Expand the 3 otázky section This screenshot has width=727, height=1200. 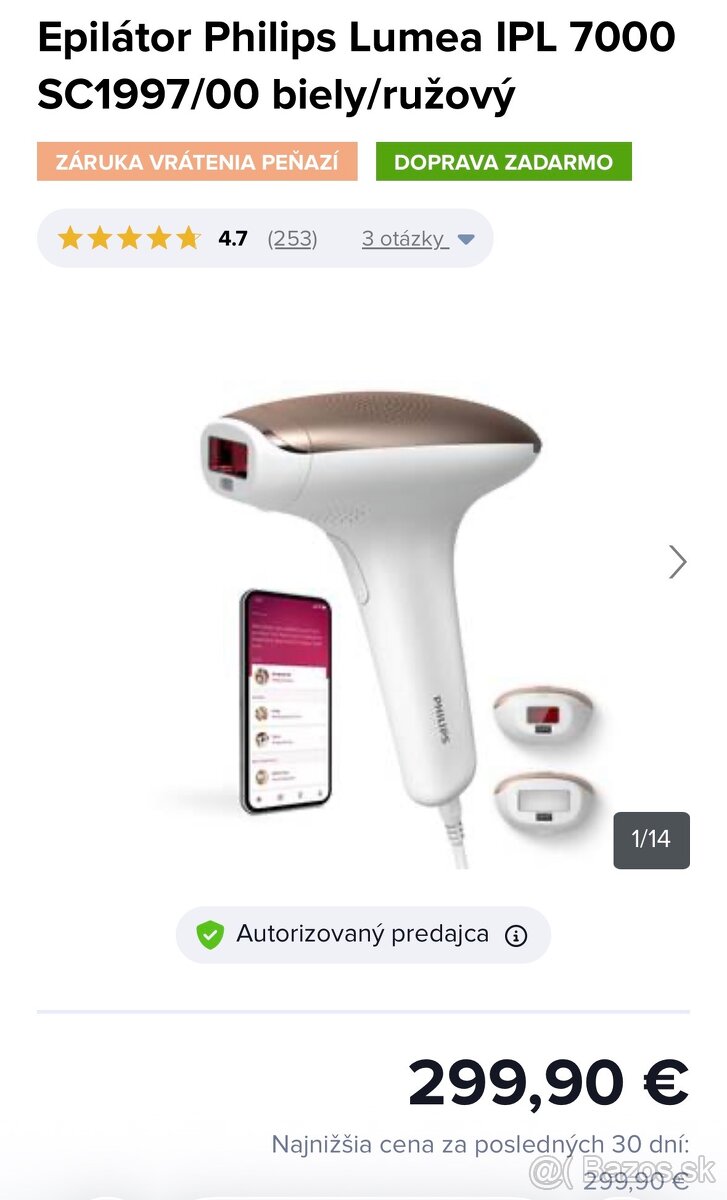[403, 239]
